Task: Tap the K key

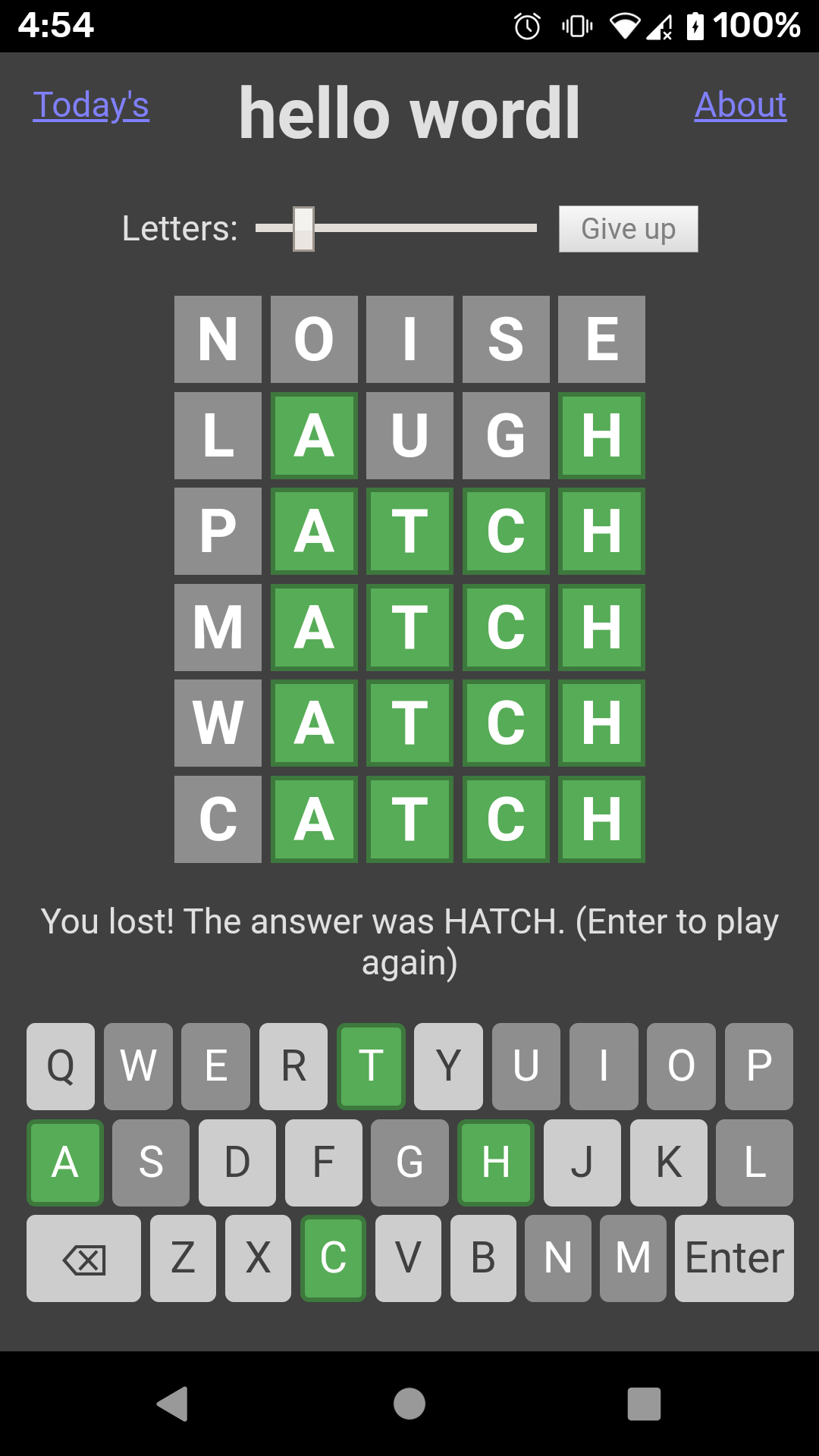Action: click(668, 1162)
